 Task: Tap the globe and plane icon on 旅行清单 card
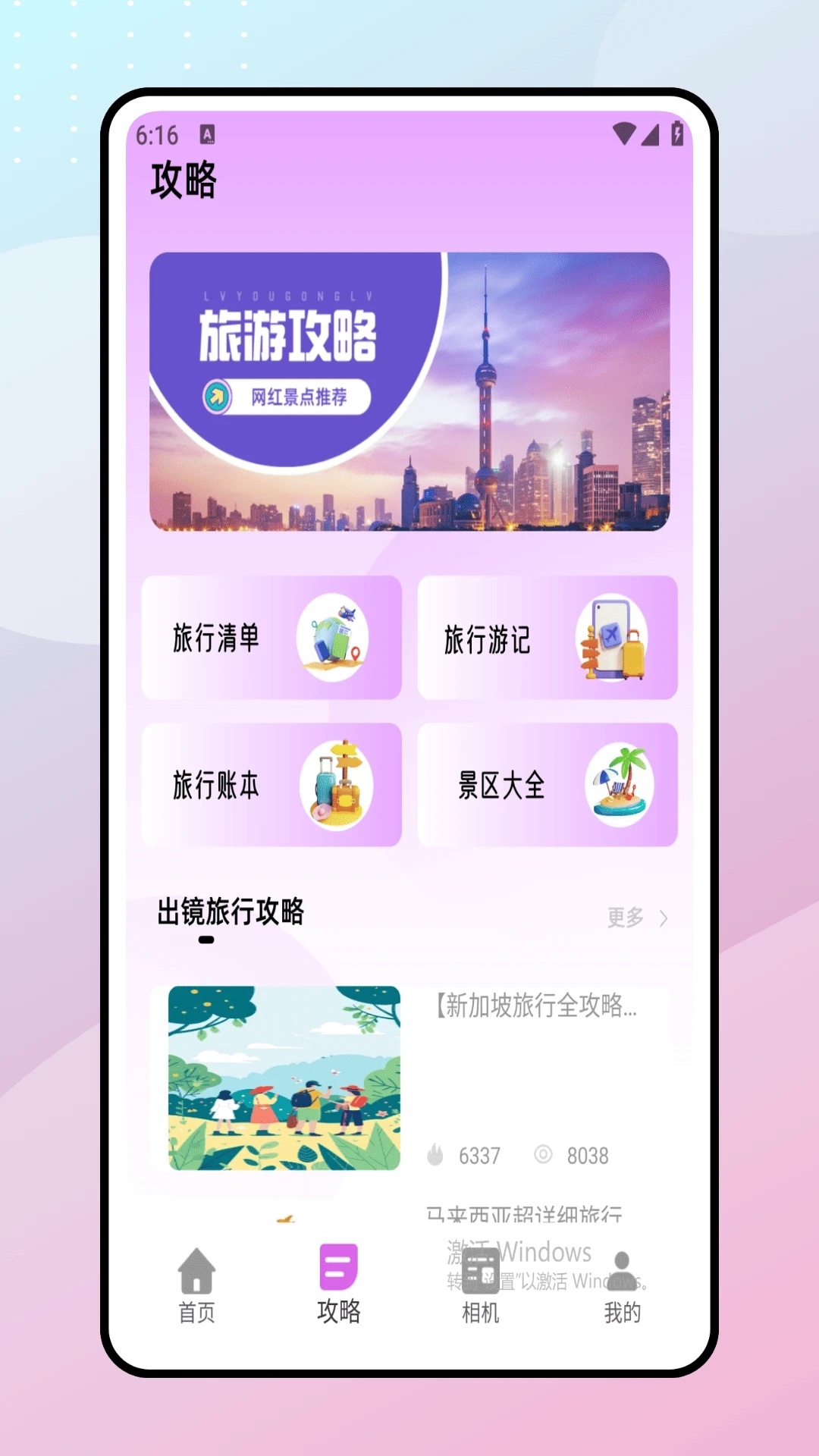click(x=334, y=638)
